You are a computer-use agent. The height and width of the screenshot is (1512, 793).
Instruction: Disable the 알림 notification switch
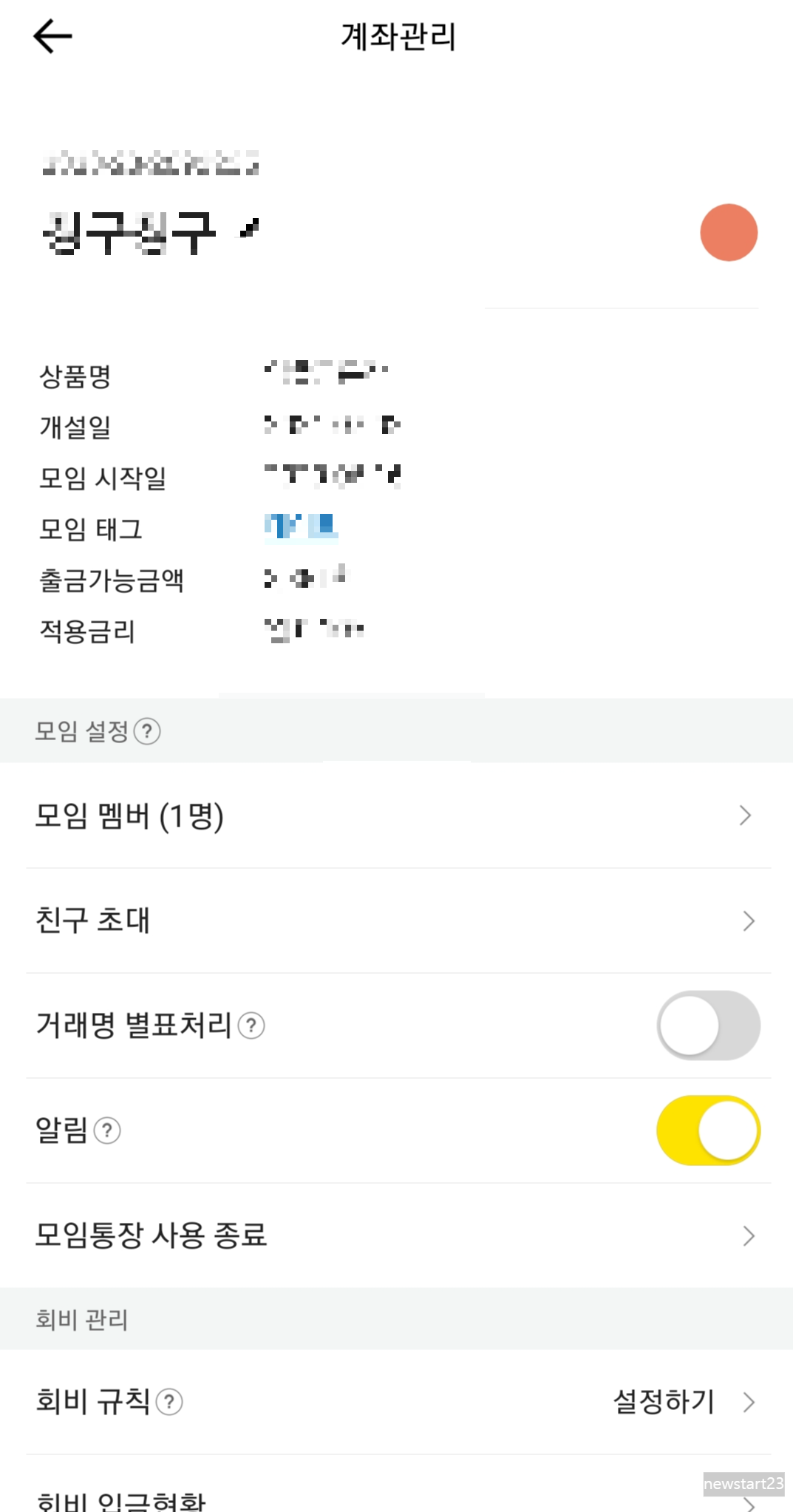[x=707, y=1130]
